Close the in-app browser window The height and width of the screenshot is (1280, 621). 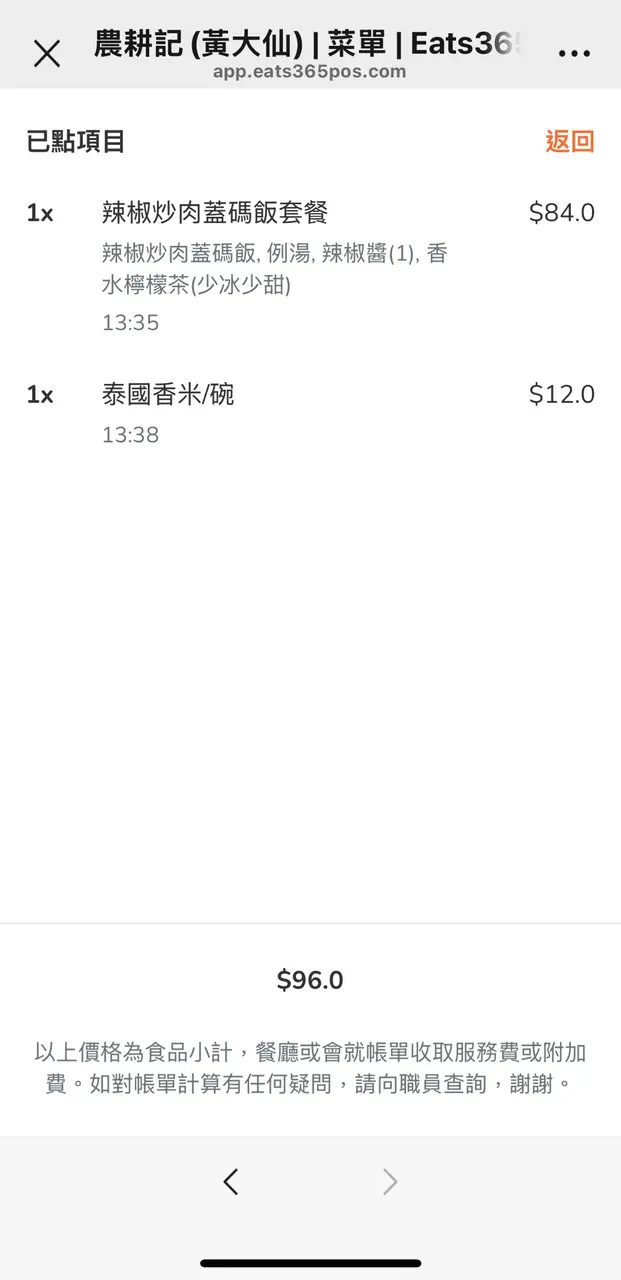click(47, 54)
